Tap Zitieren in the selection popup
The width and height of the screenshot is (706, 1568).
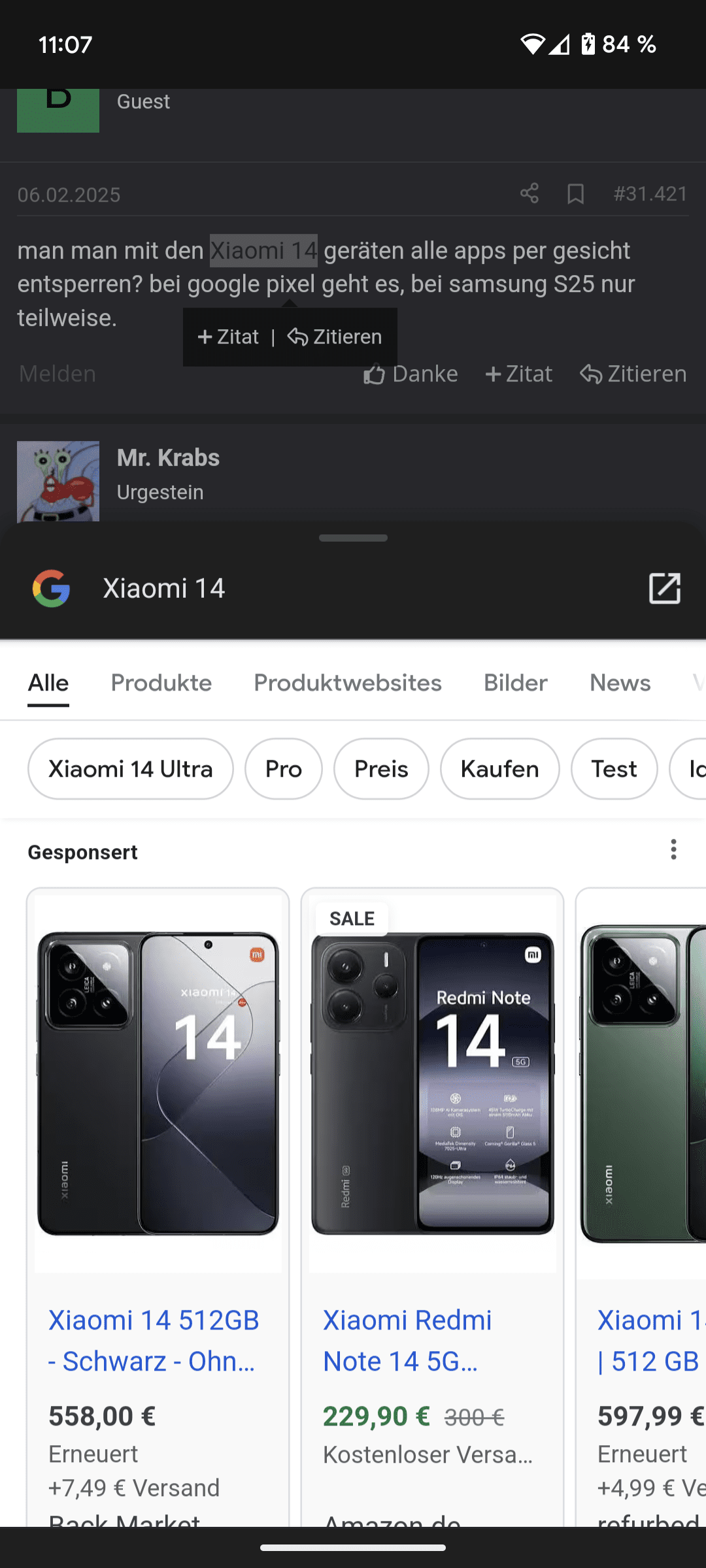335,337
